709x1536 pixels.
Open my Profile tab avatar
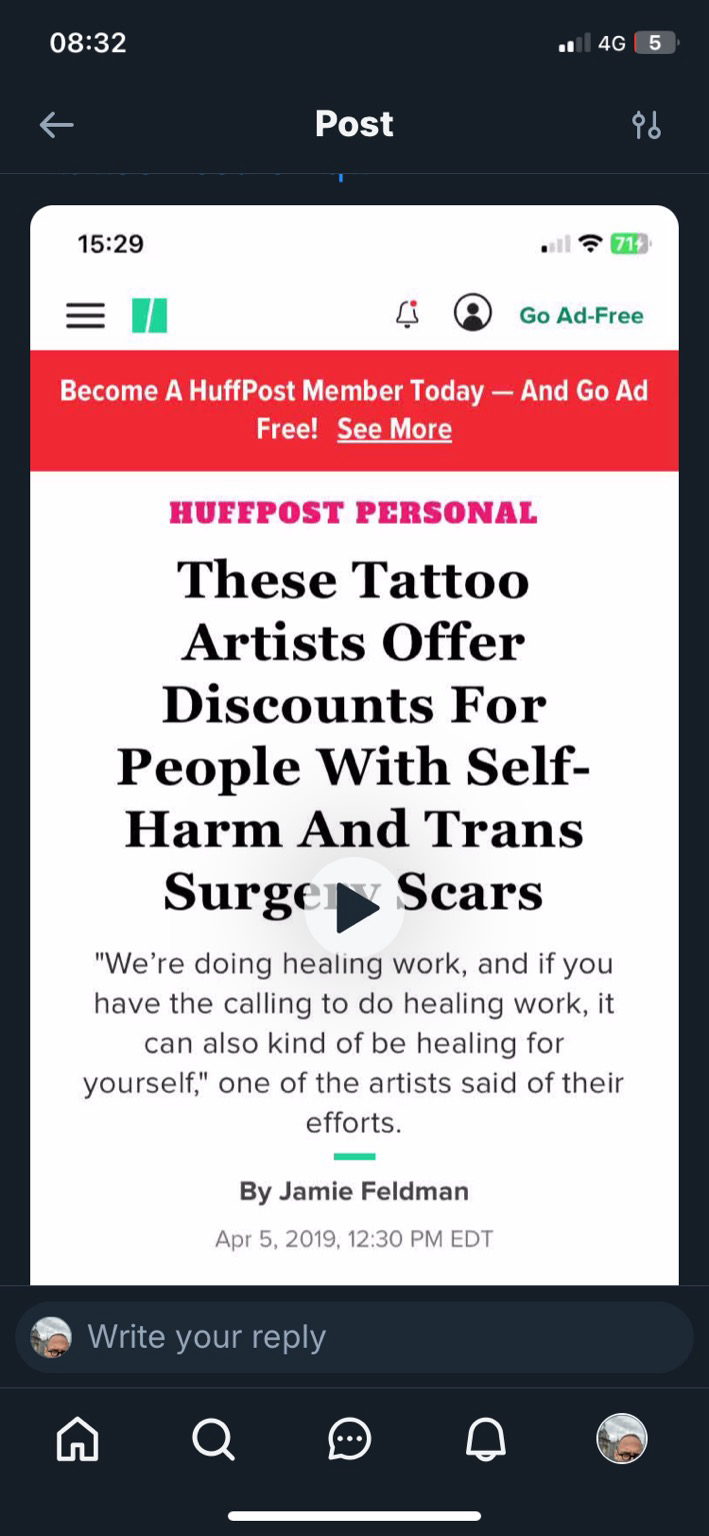pyautogui.click(x=622, y=1439)
